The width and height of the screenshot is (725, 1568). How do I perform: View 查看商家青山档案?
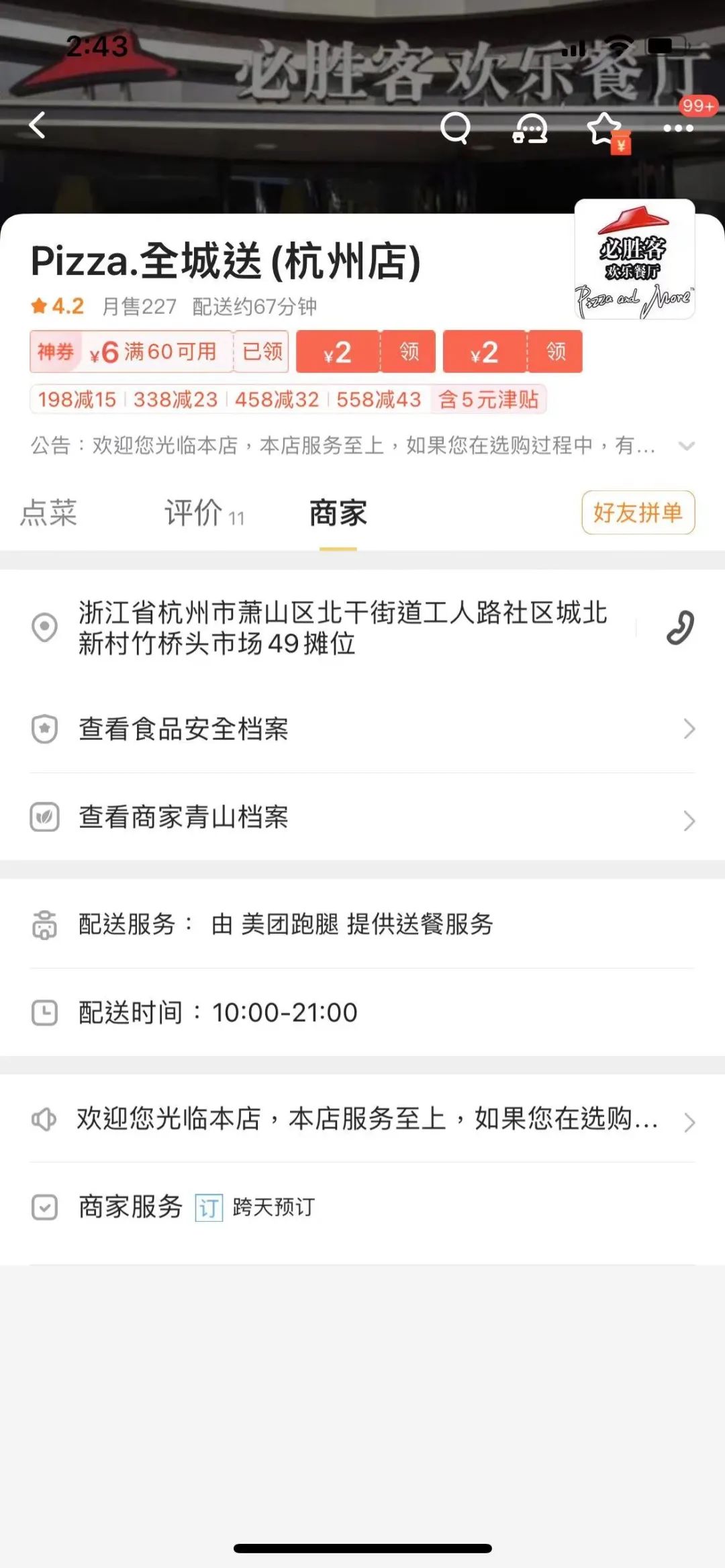362,817
